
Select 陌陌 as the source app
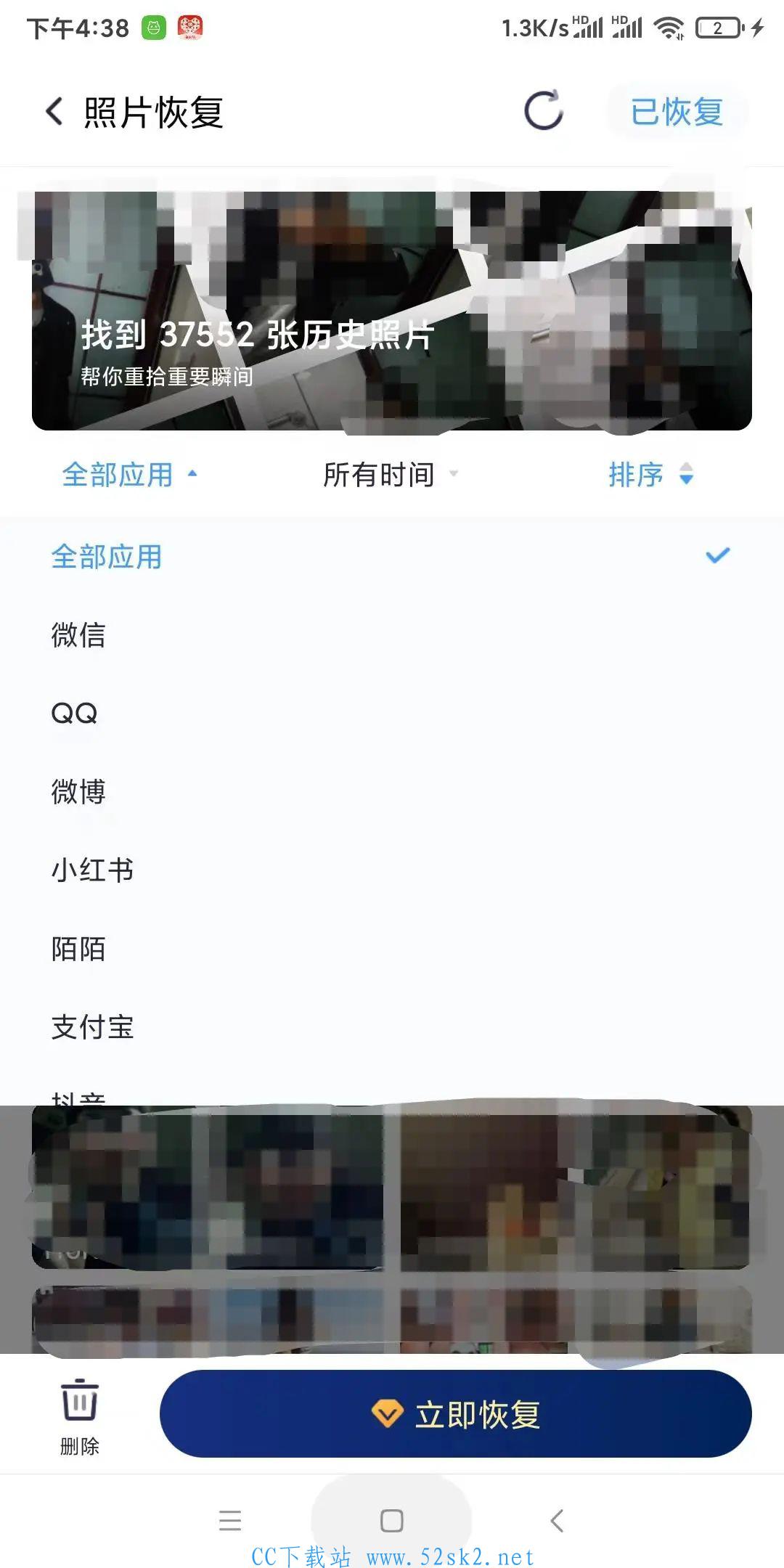[392, 949]
